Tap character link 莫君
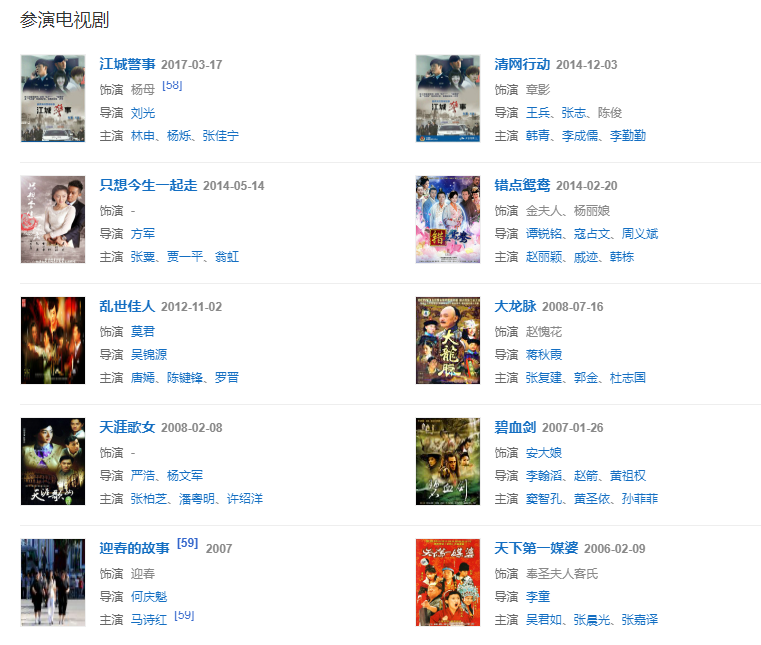This screenshot has width=761, height=645. pyautogui.click(x=143, y=331)
